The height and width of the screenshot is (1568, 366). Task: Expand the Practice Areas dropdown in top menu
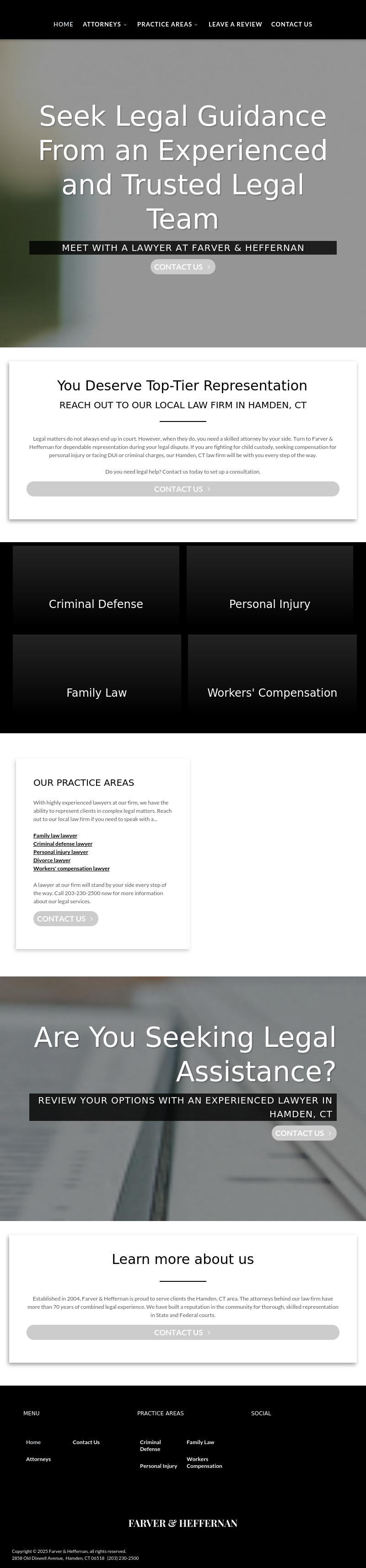[x=167, y=24]
